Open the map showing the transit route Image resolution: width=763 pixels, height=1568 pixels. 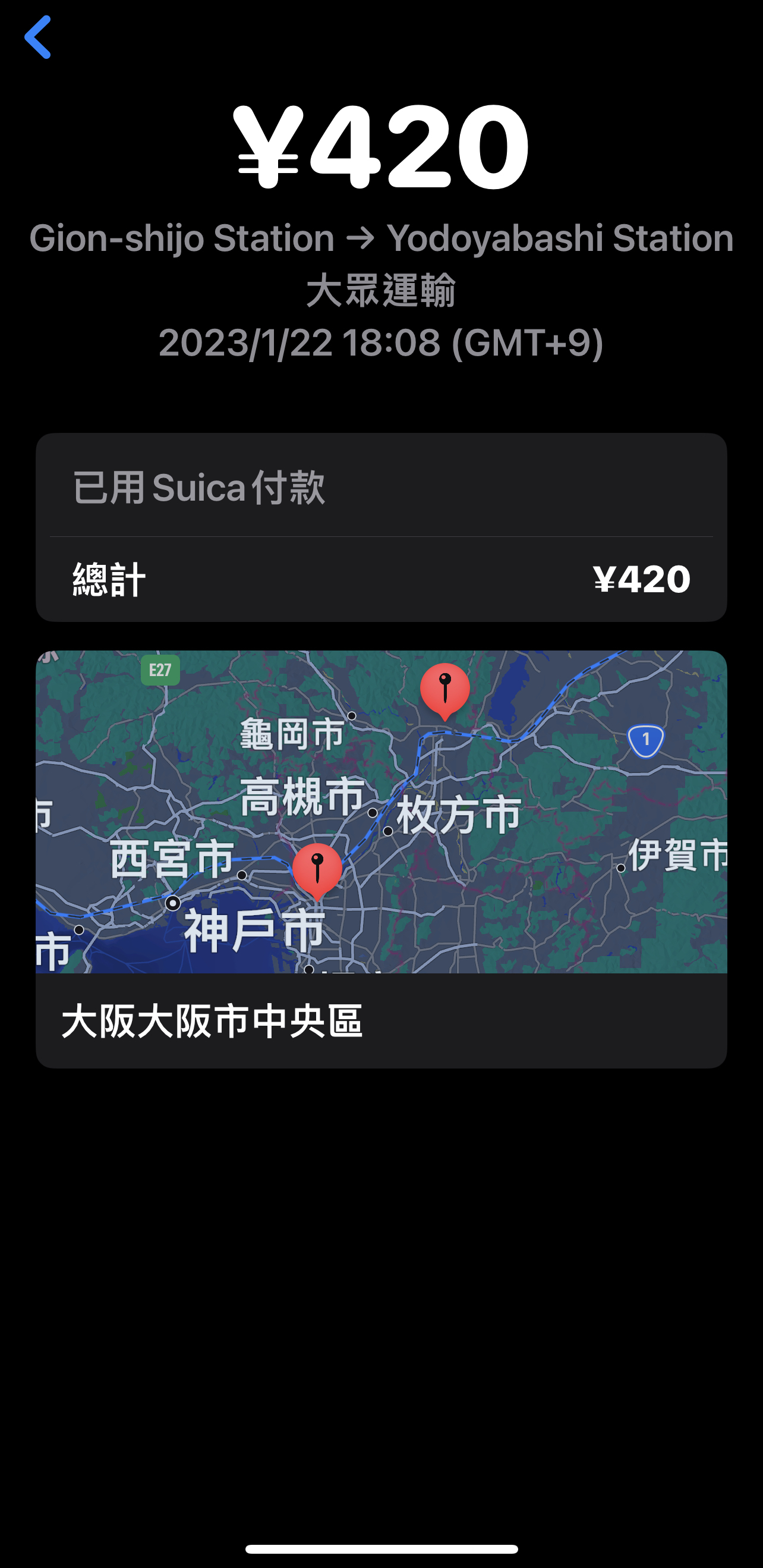click(x=381, y=812)
